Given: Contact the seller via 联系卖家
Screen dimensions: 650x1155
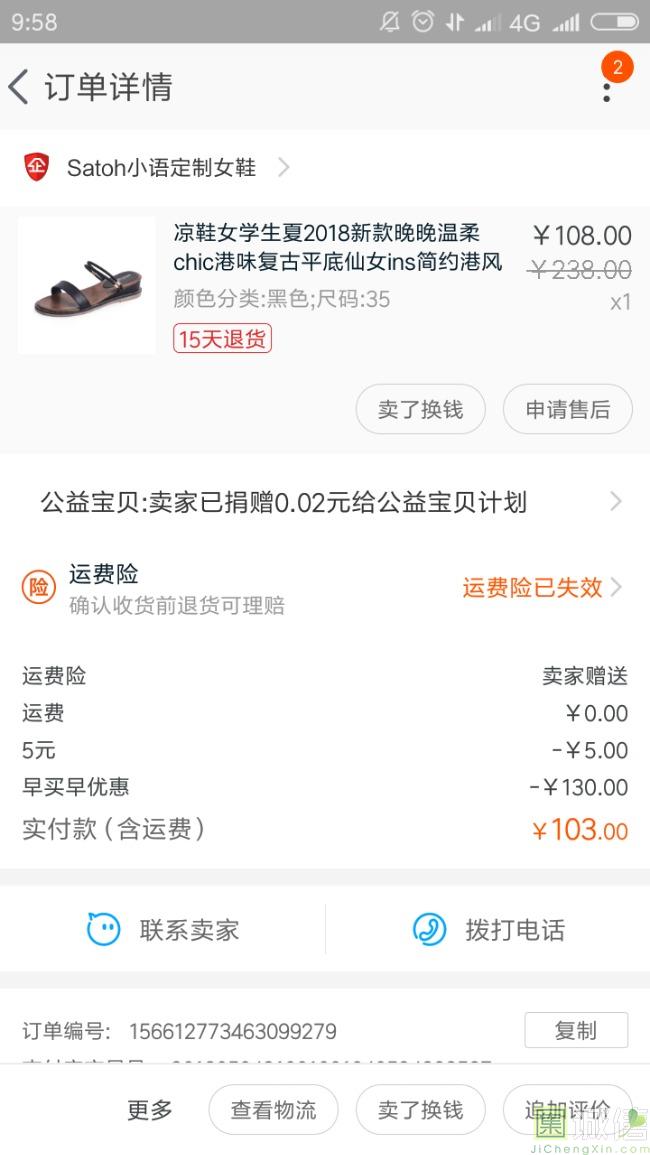Looking at the screenshot, I should tap(163, 930).
